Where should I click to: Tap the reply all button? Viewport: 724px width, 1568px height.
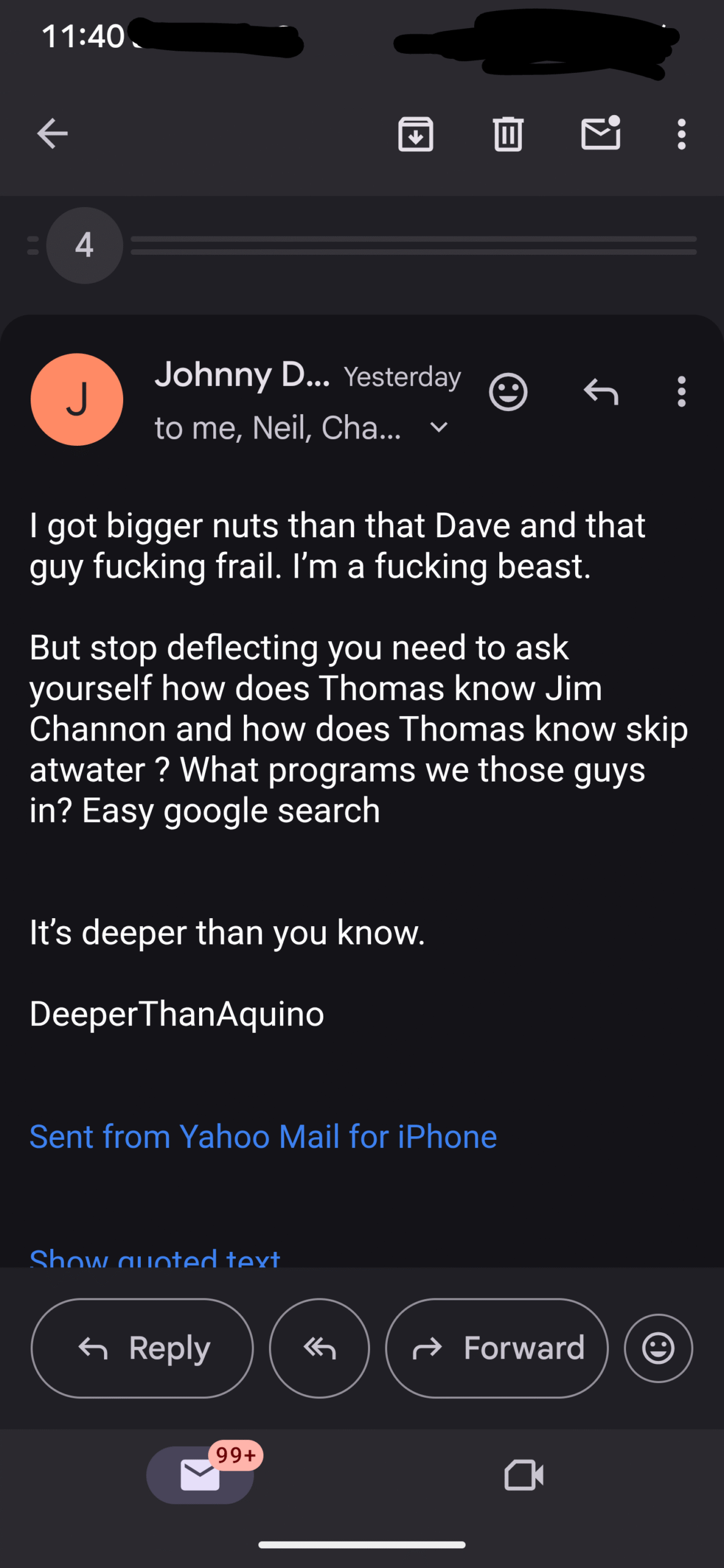[x=319, y=1348]
